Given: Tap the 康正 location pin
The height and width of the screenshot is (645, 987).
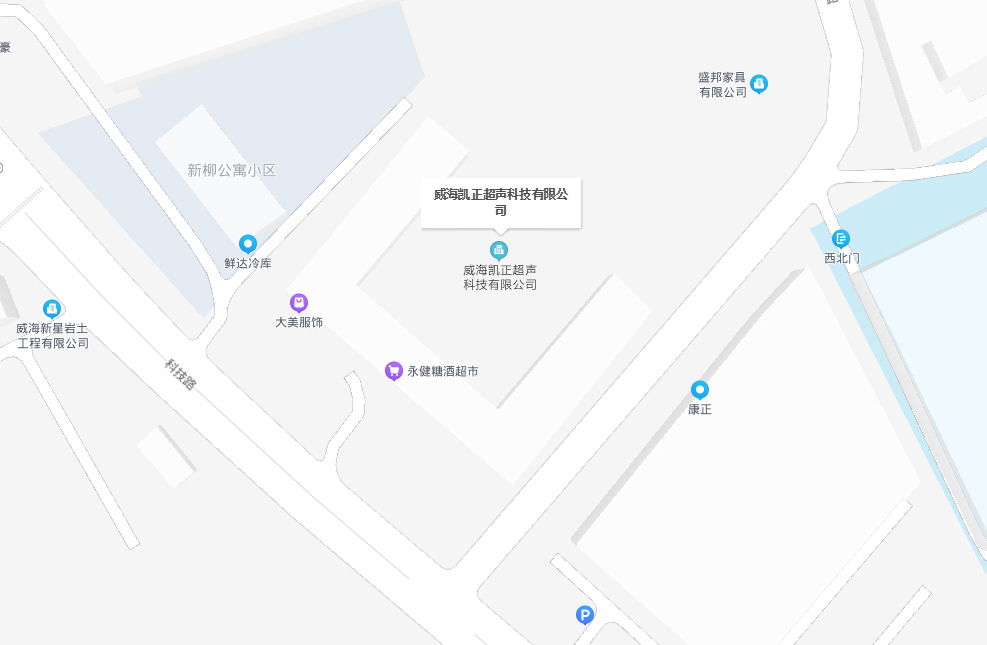Looking at the screenshot, I should coord(700,390).
